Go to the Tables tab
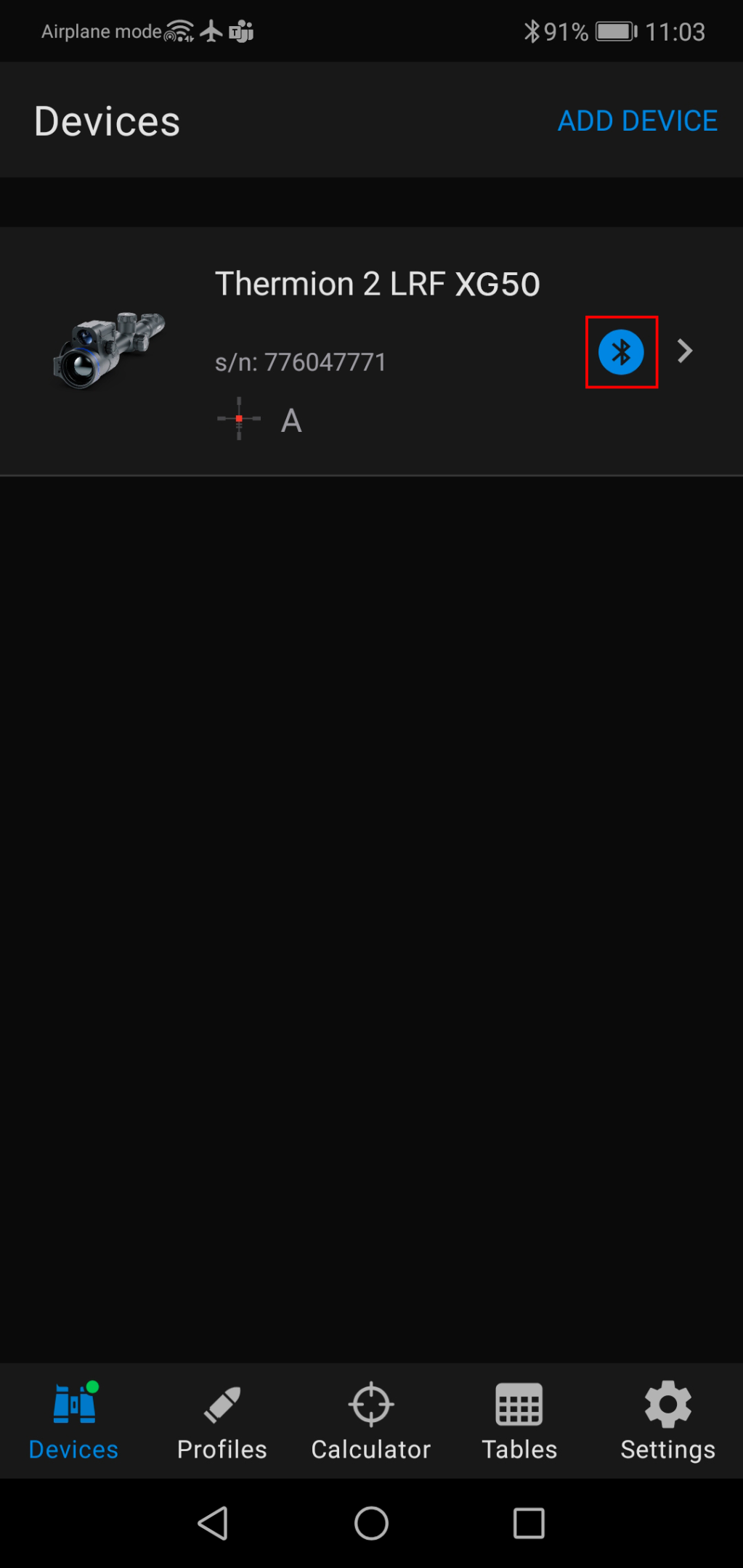Viewport: 743px width, 1568px height. click(519, 1421)
